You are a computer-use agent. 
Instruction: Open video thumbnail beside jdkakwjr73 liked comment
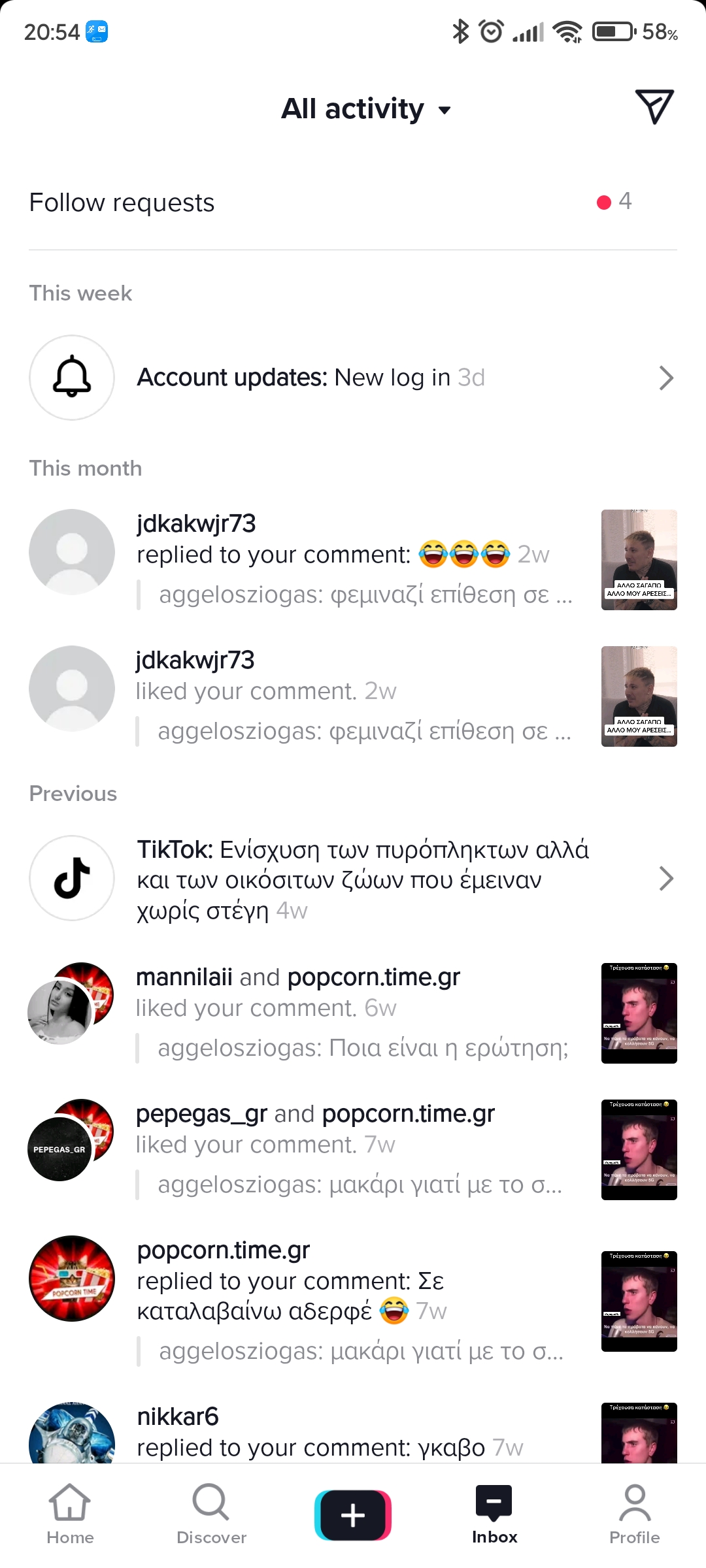click(x=639, y=696)
